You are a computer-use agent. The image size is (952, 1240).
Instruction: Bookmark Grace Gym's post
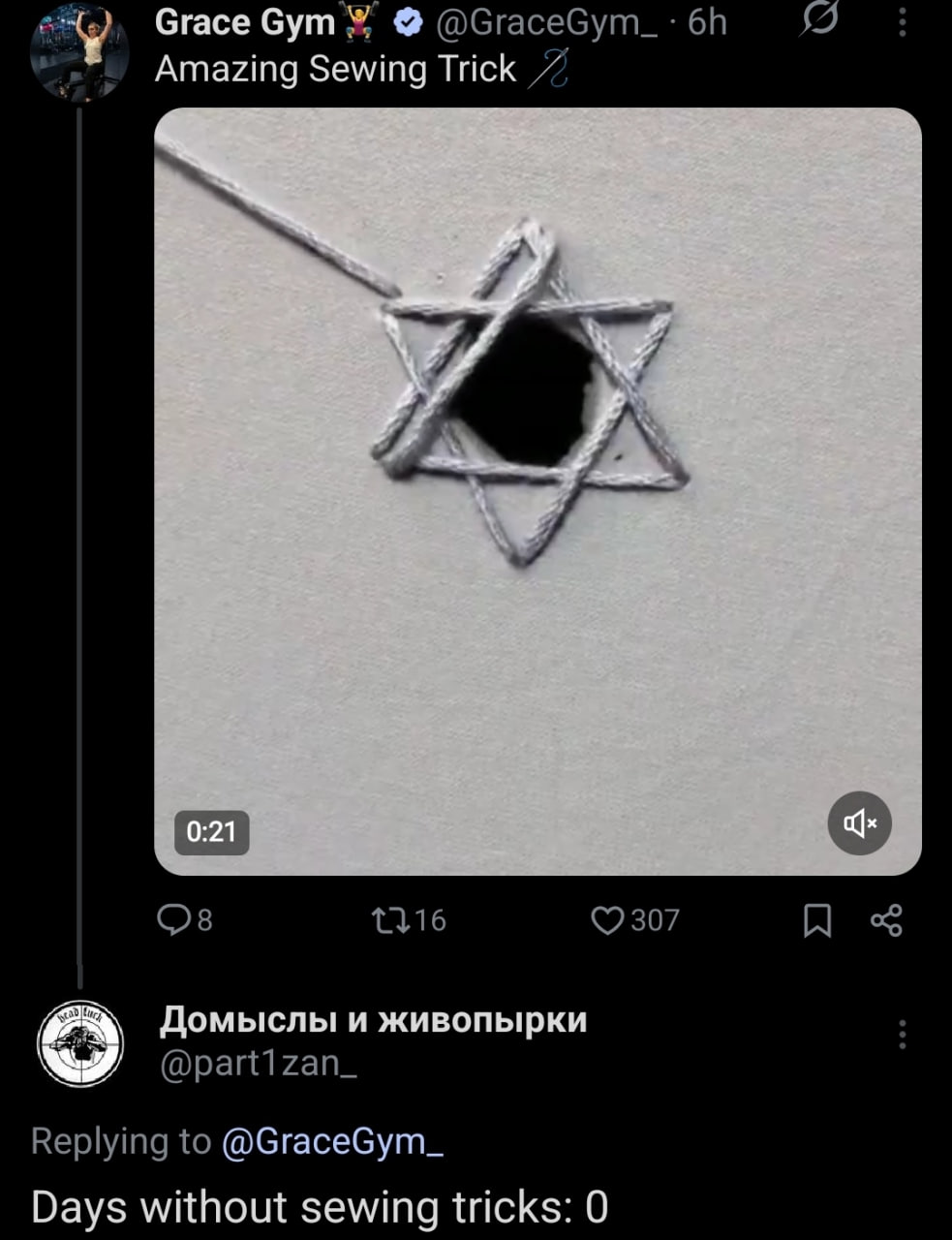[x=817, y=919]
